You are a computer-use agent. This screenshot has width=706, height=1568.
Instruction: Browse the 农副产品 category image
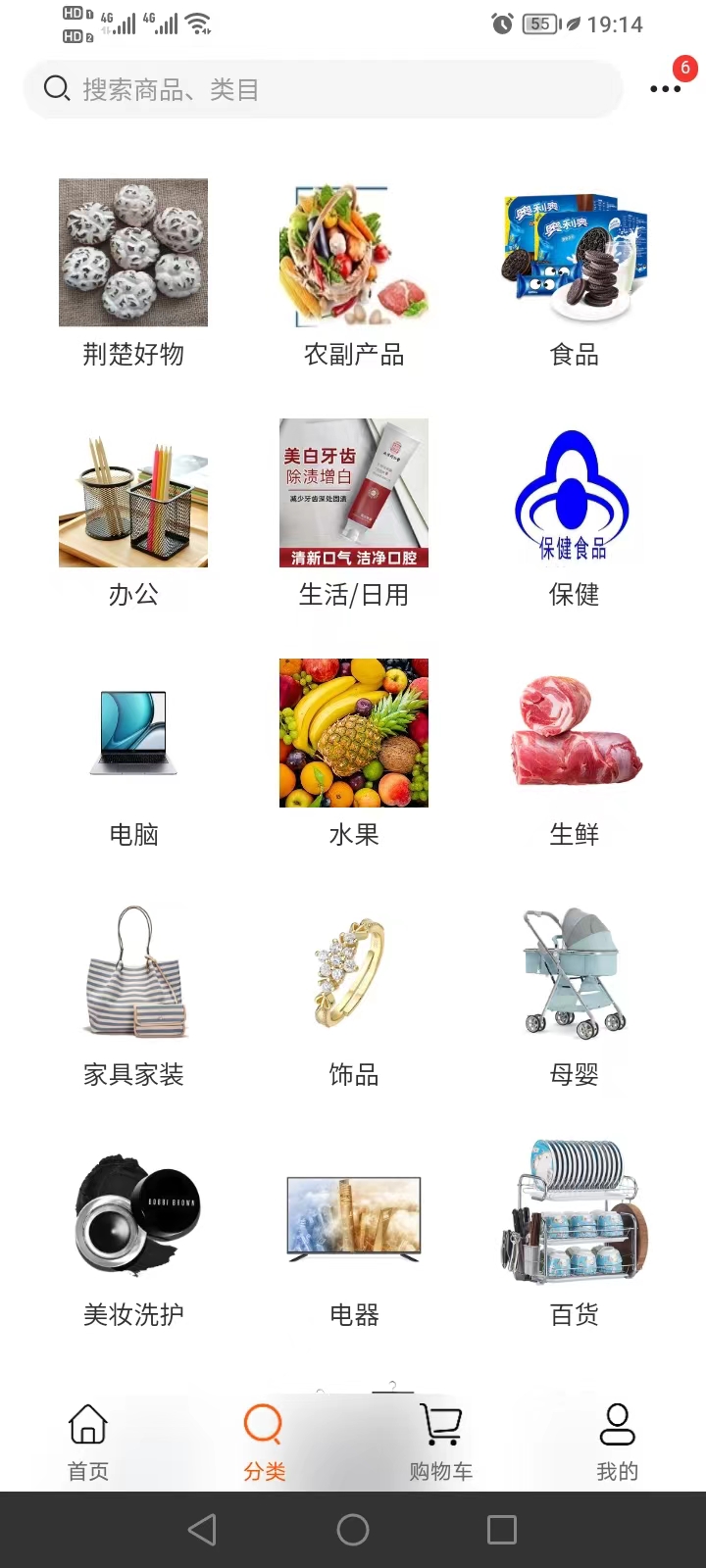(353, 252)
